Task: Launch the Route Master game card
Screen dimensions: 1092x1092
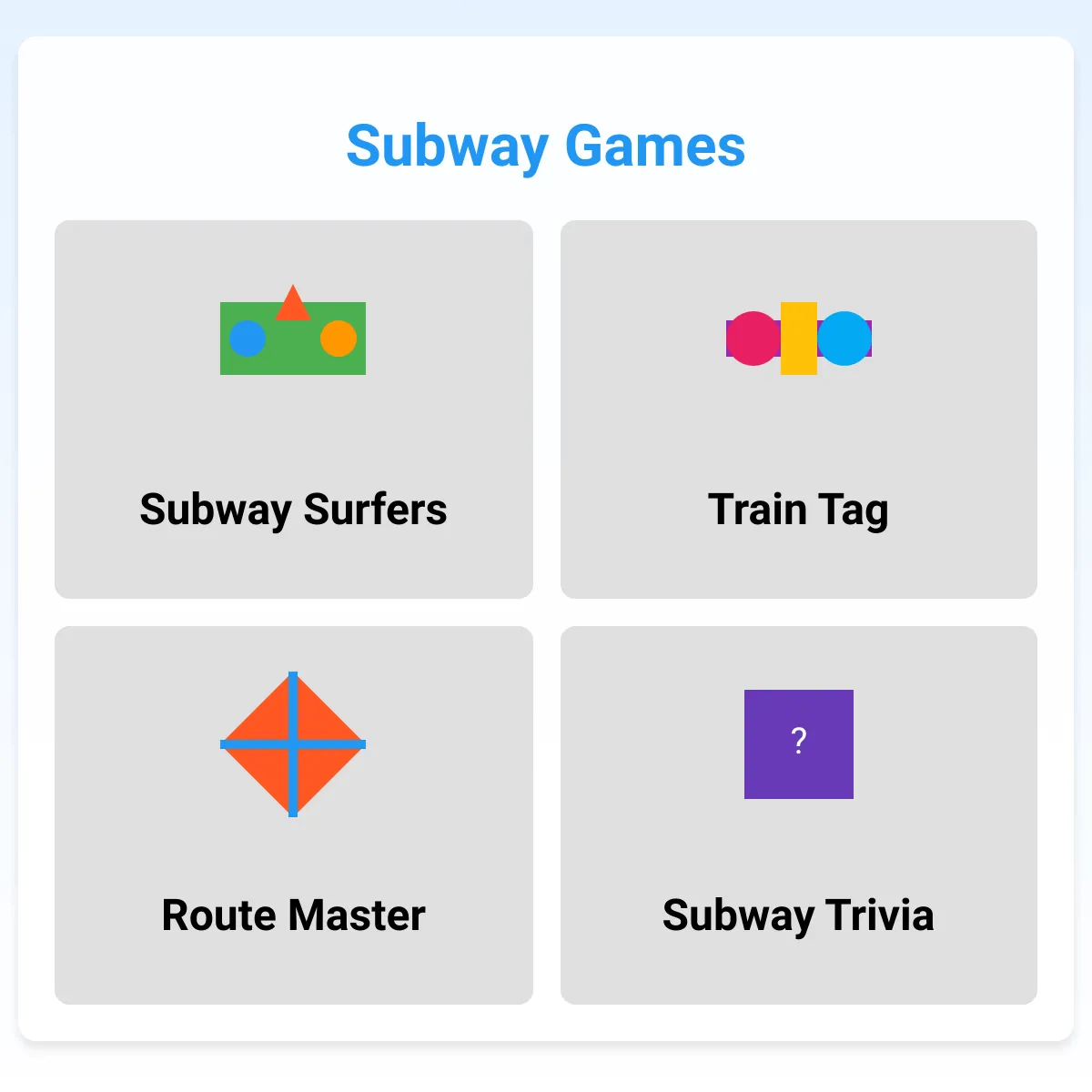Action: (293, 815)
